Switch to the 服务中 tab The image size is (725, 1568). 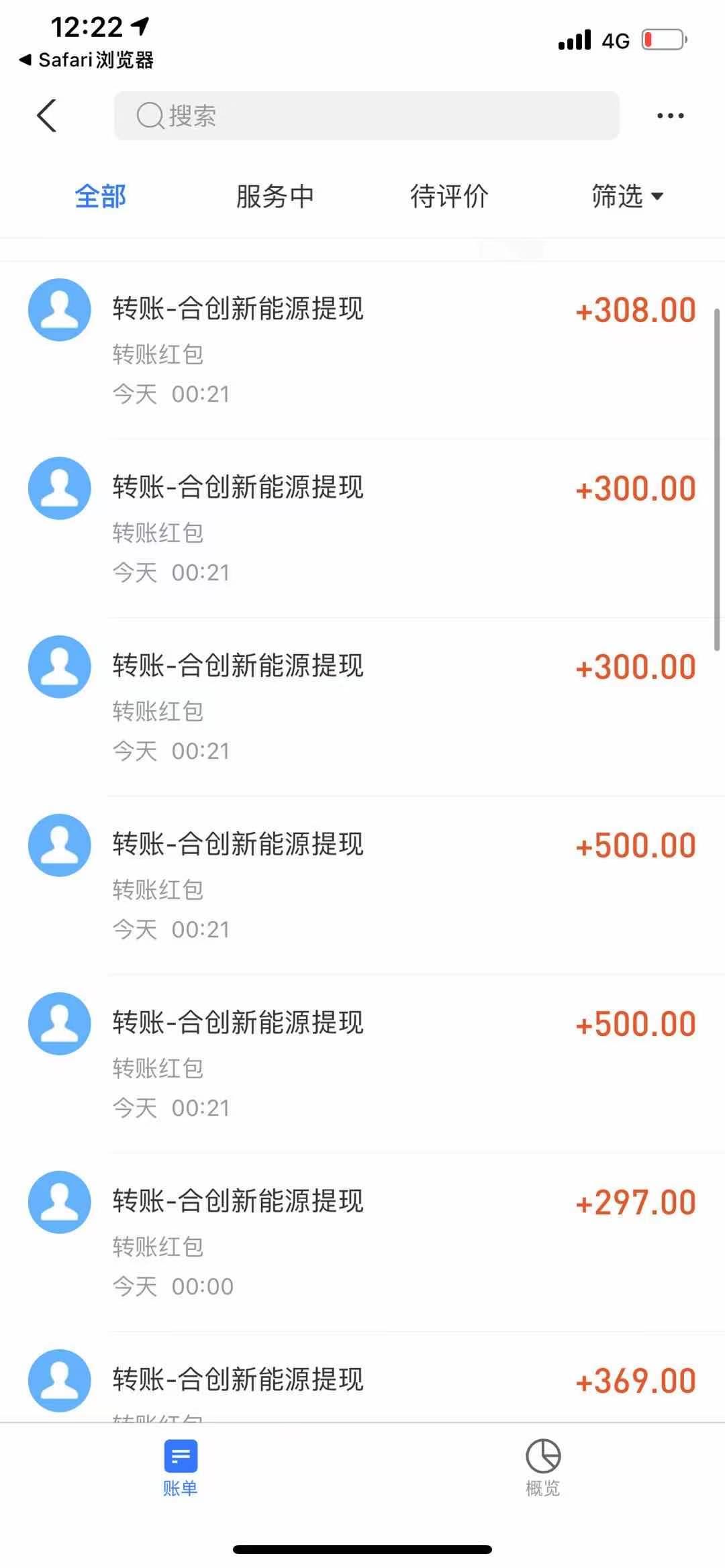274,196
